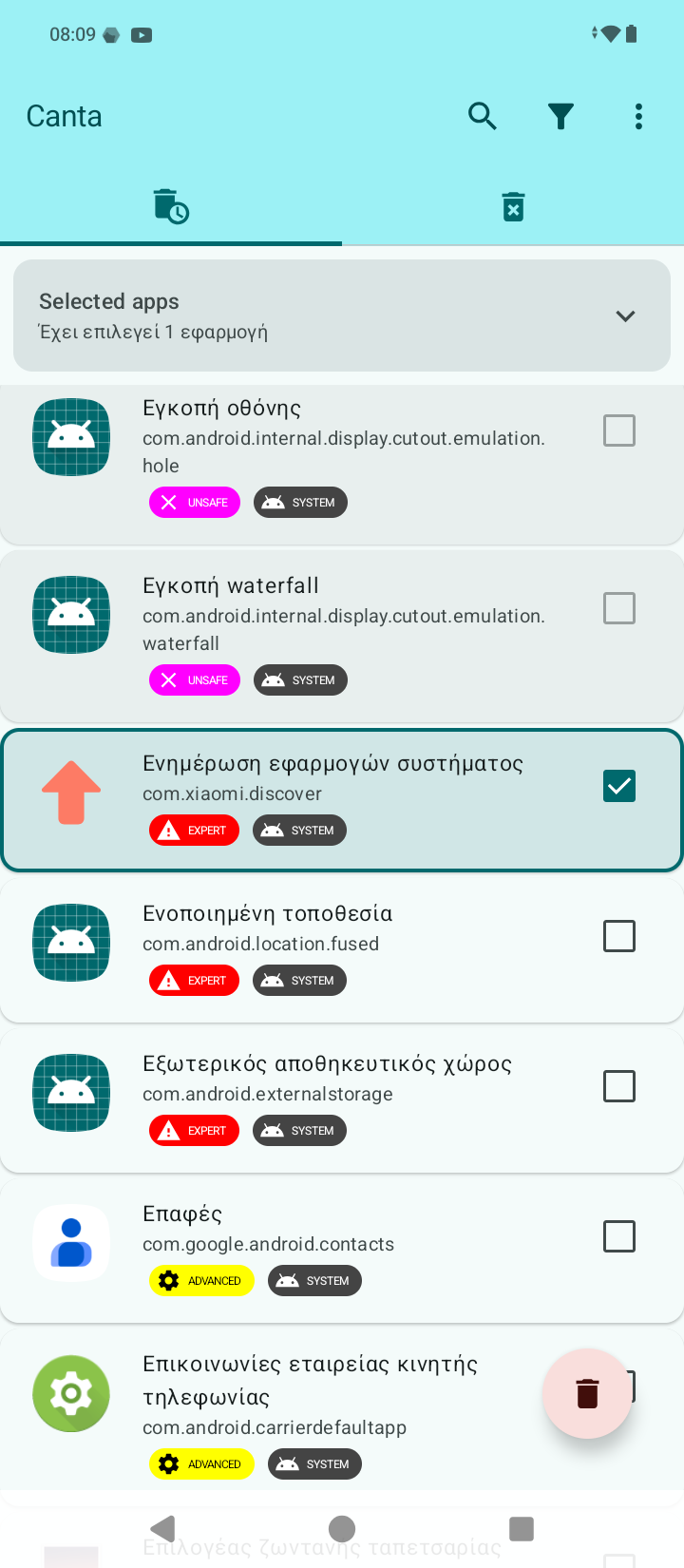Go to the home screen
Image resolution: width=684 pixels, height=1568 pixels.
pyautogui.click(x=342, y=1528)
